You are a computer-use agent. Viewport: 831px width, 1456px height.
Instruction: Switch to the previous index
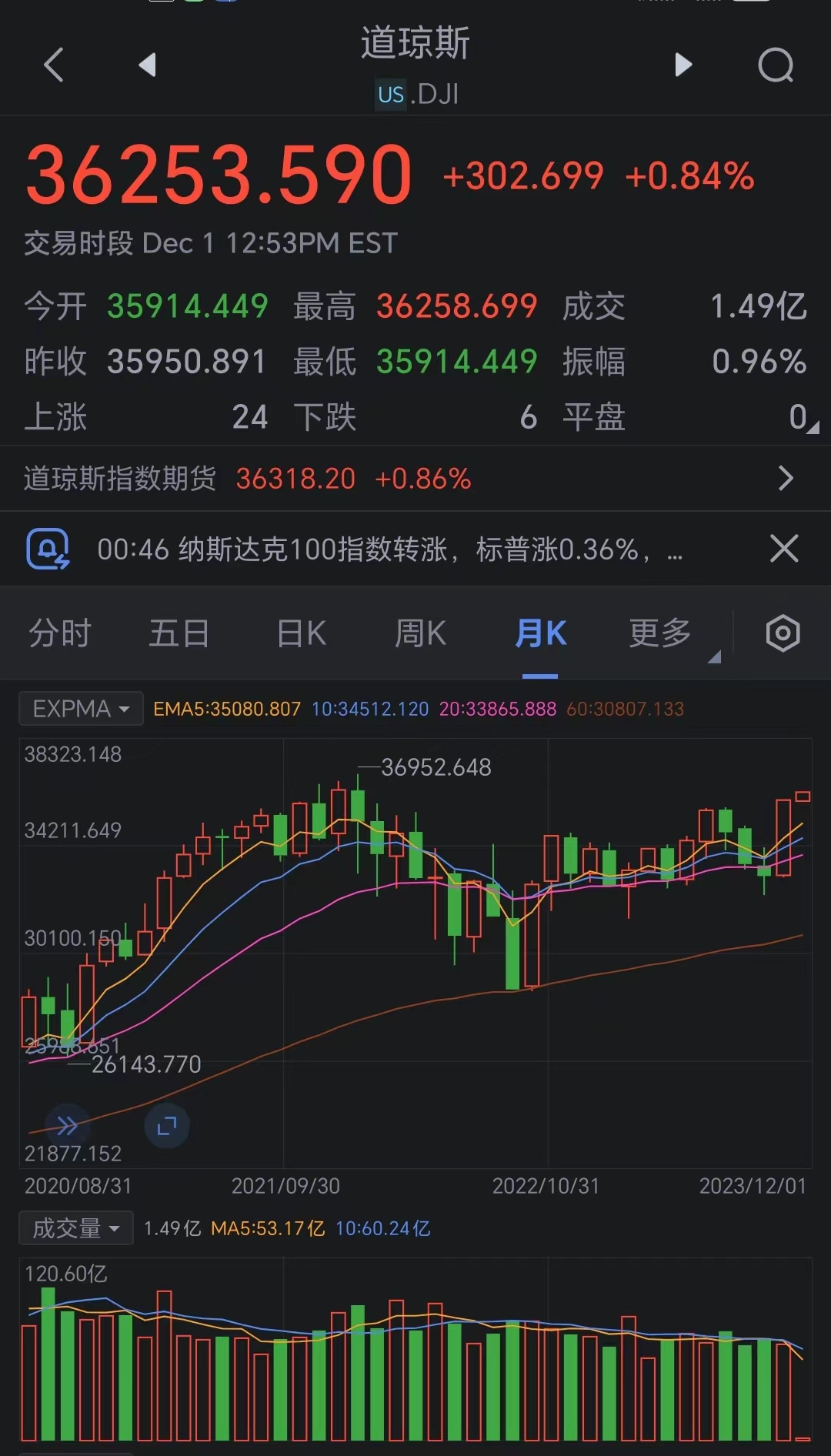148,65
